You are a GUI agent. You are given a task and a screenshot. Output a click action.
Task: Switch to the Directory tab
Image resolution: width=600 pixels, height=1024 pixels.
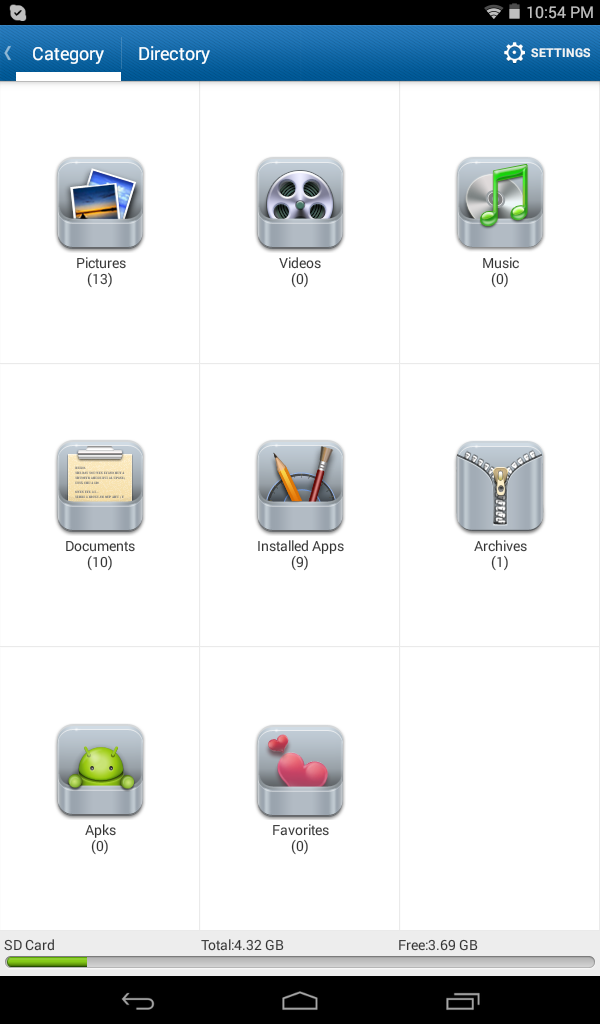point(174,54)
